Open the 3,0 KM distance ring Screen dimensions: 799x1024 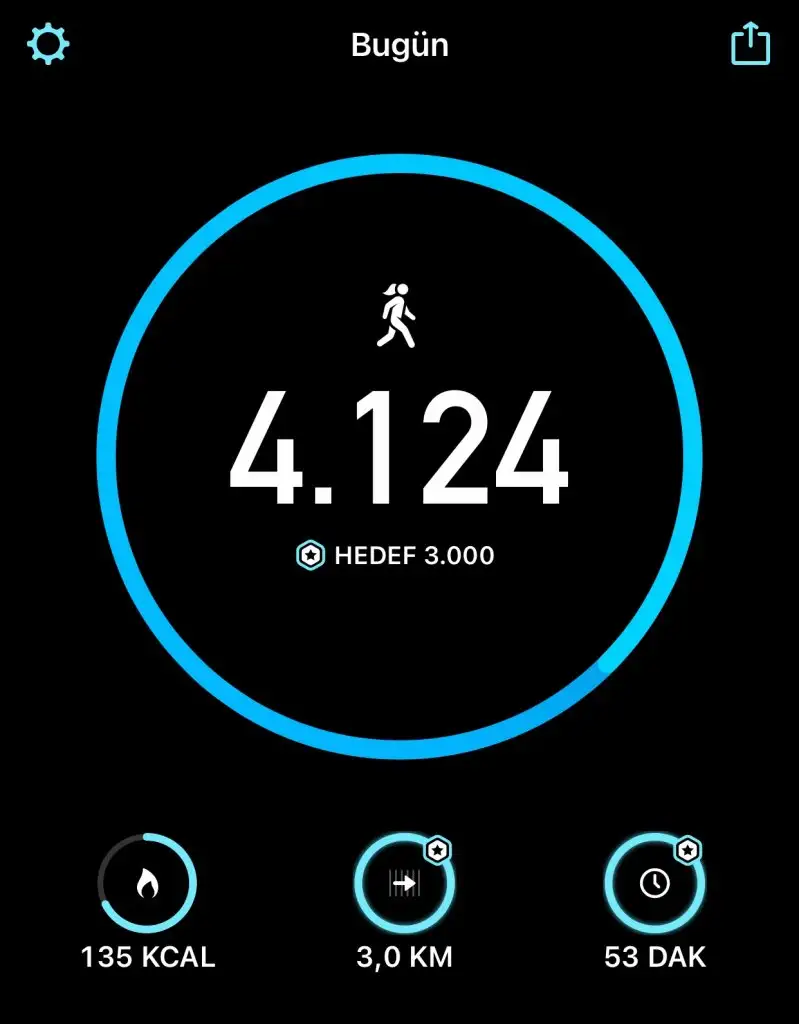(x=404, y=883)
